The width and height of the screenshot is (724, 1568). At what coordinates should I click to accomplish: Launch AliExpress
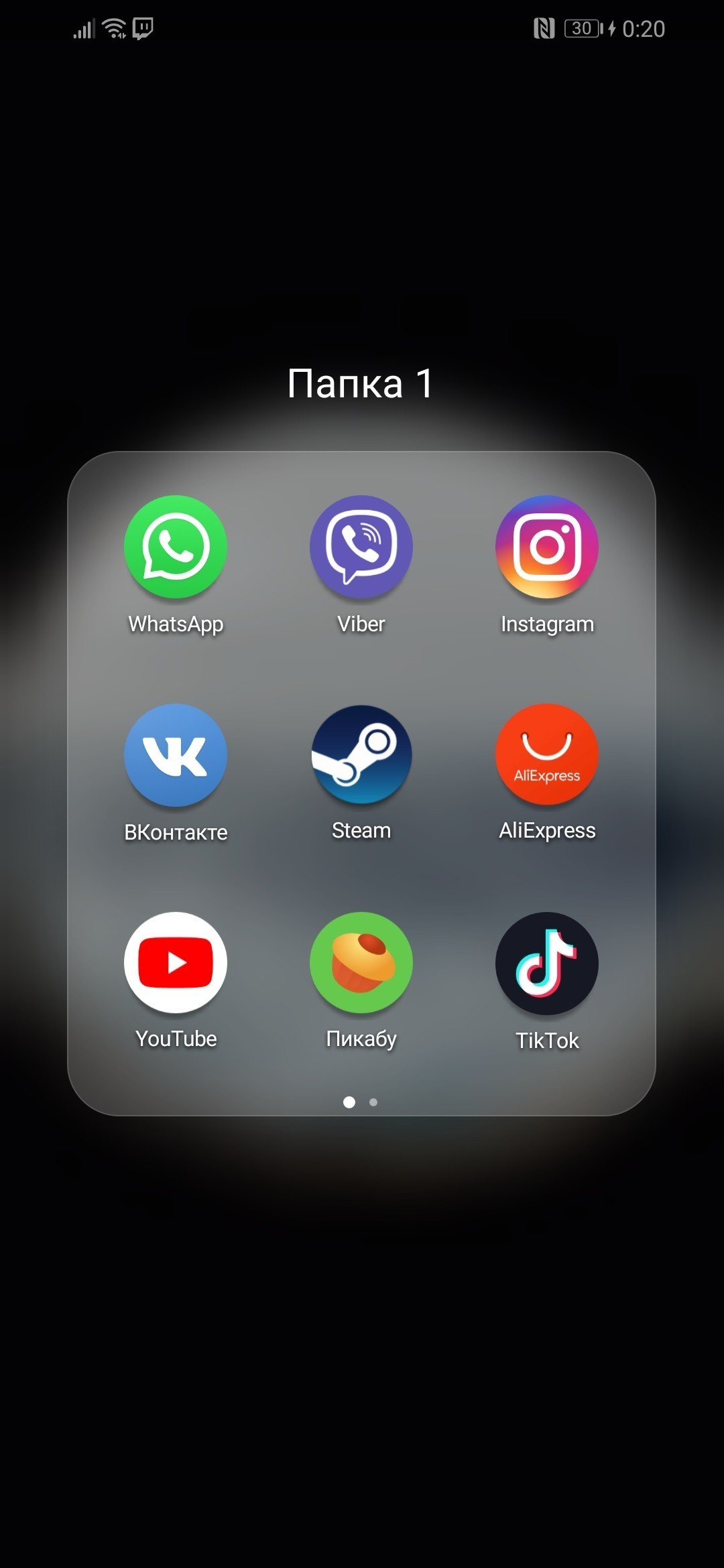[547, 755]
